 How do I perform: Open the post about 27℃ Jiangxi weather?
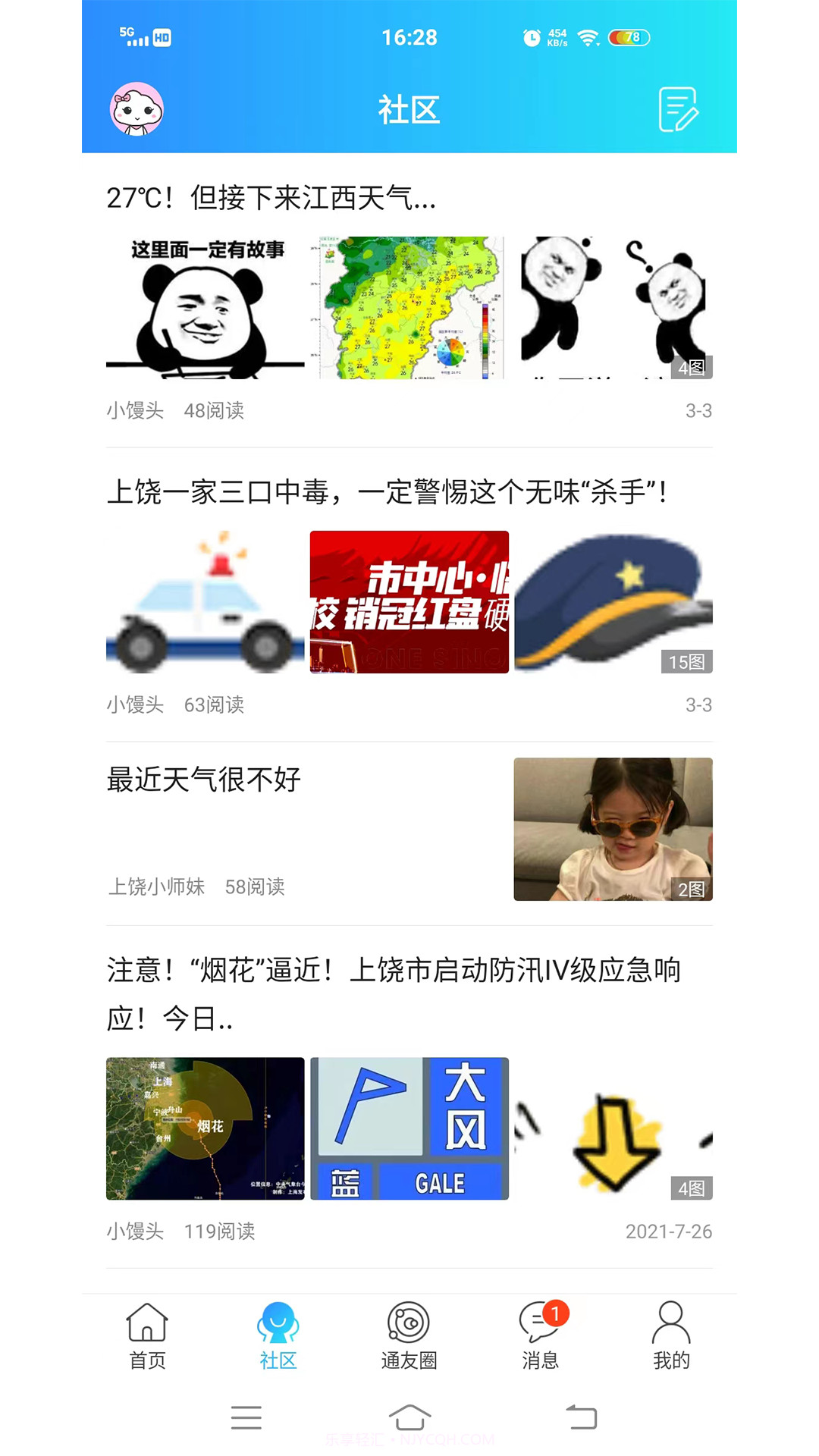(x=271, y=198)
